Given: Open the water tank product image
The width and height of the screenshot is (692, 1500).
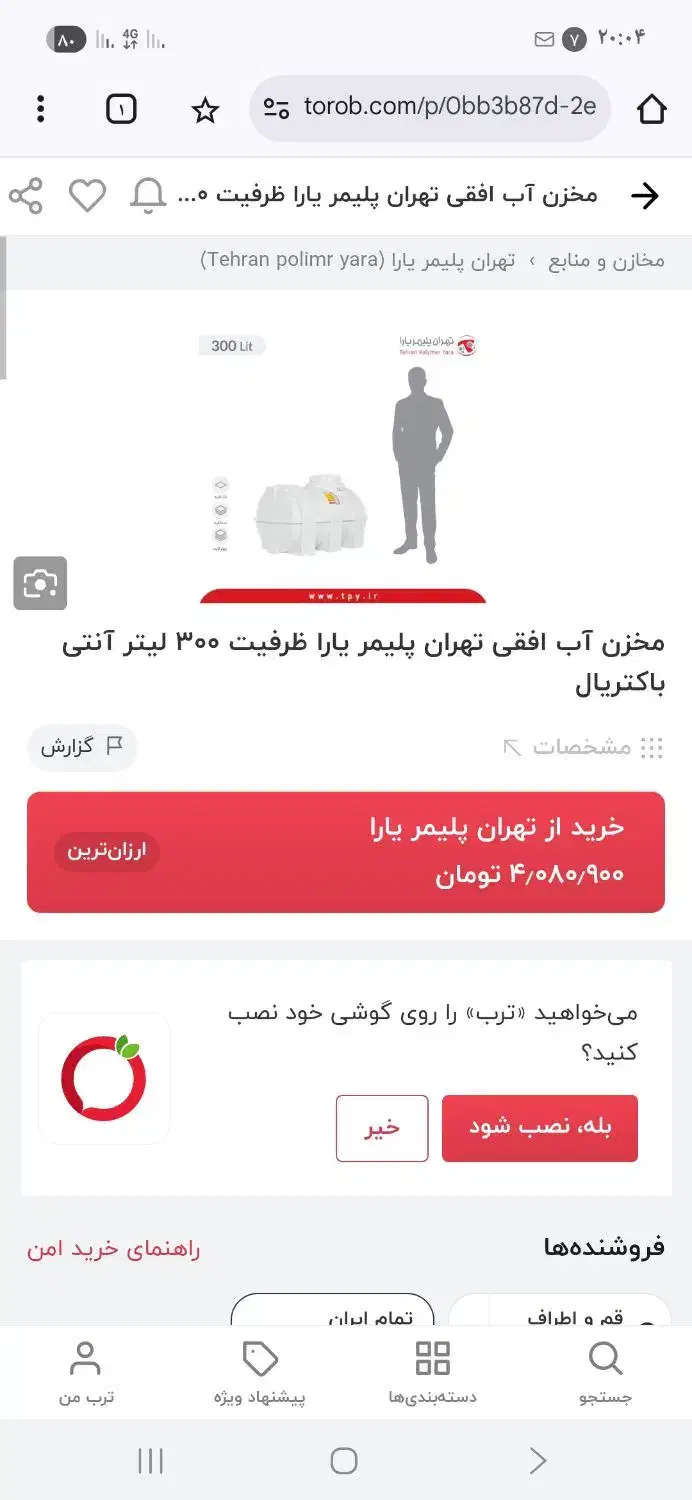Looking at the screenshot, I should 342,465.
